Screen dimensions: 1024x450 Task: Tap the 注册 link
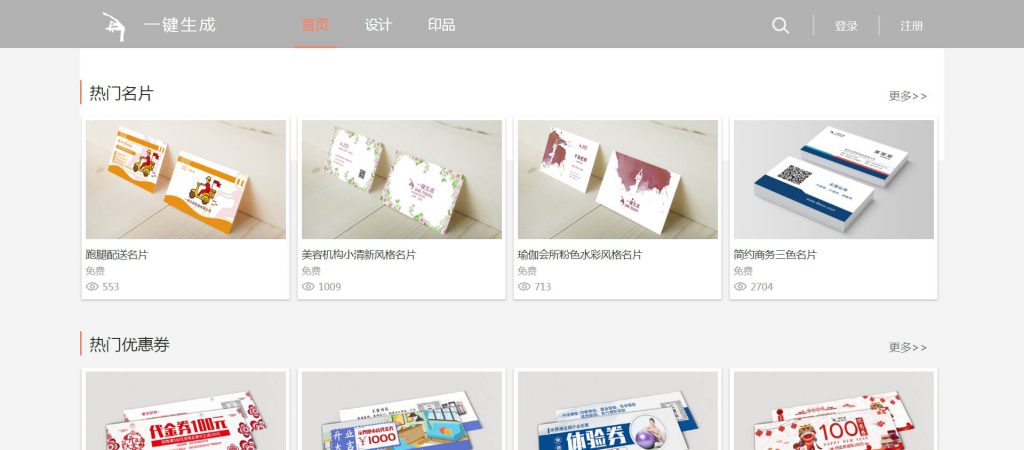tap(911, 26)
